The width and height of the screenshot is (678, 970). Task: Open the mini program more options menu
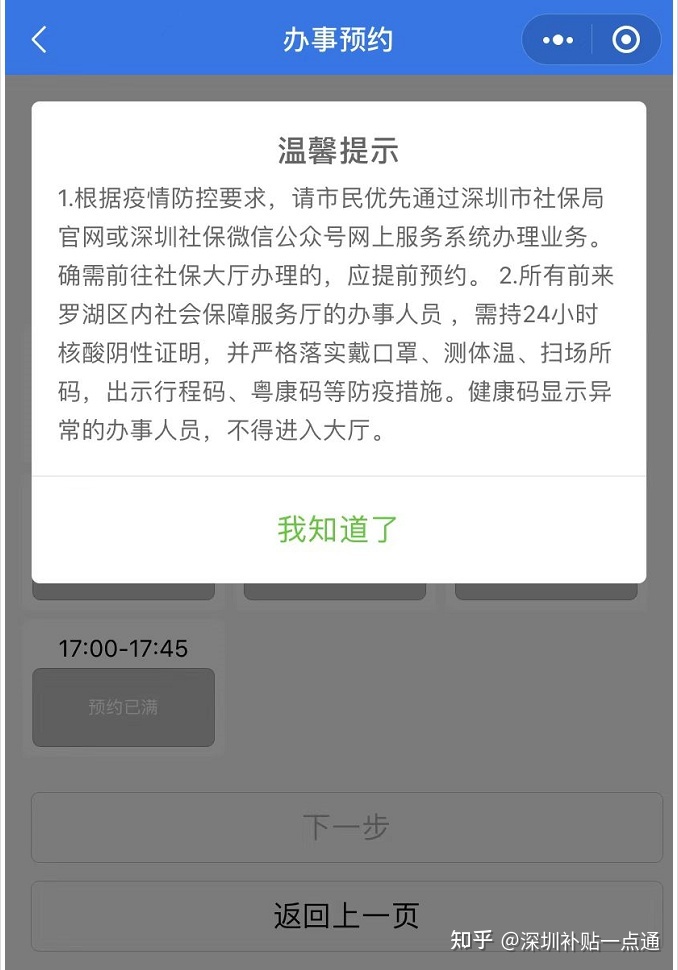click(557, 40)
